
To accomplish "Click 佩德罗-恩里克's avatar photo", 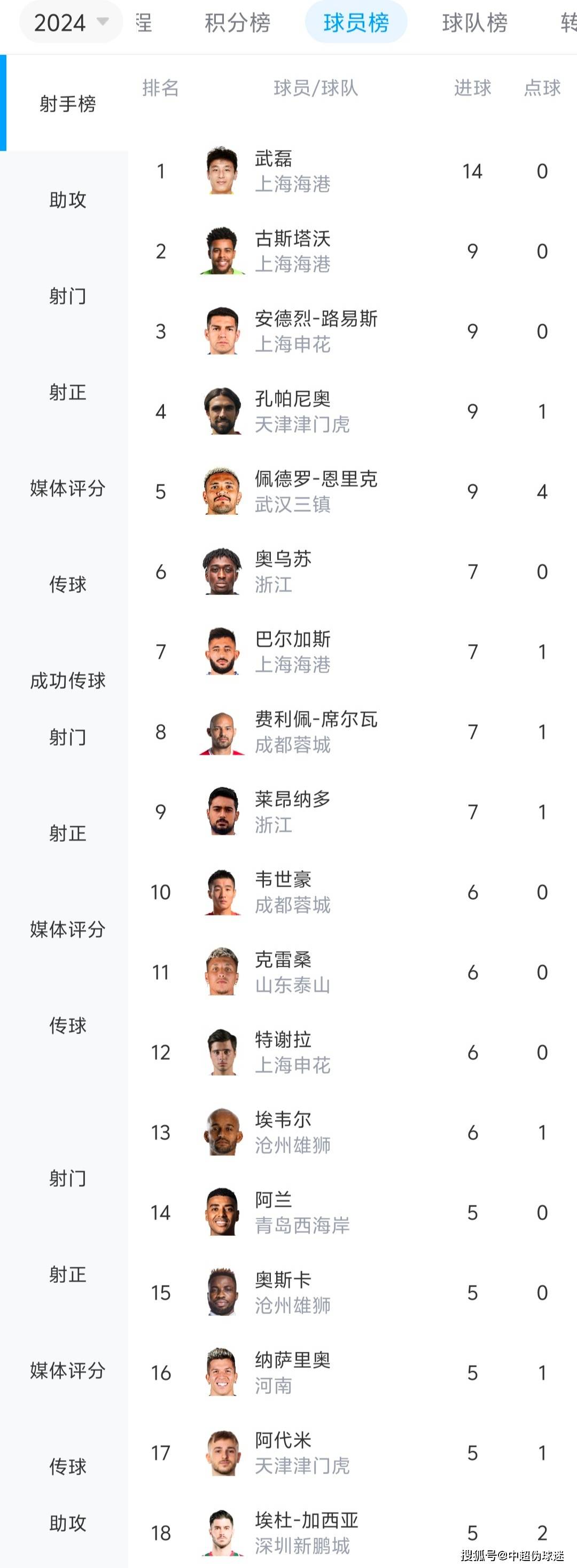I will coord(222,491).
